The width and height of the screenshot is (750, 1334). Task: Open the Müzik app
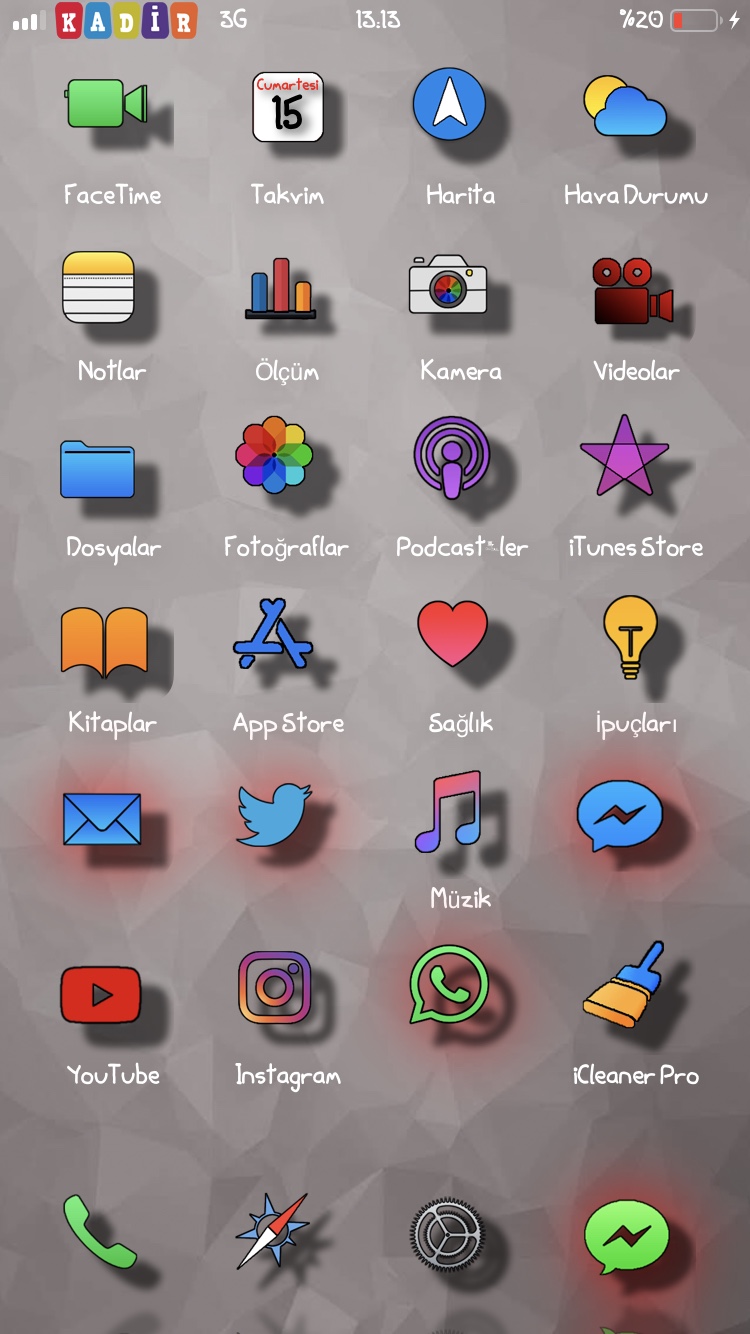tap(448, 812)
